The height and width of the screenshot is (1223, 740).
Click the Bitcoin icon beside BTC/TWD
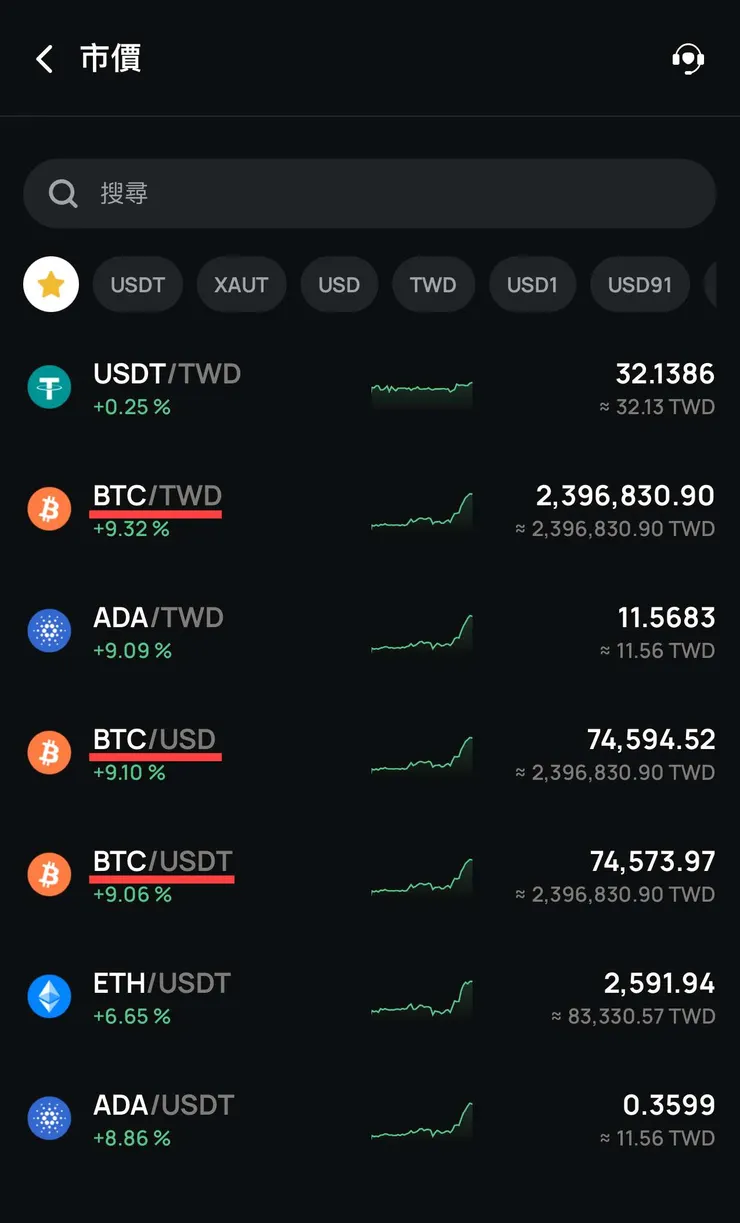point(49,509)
